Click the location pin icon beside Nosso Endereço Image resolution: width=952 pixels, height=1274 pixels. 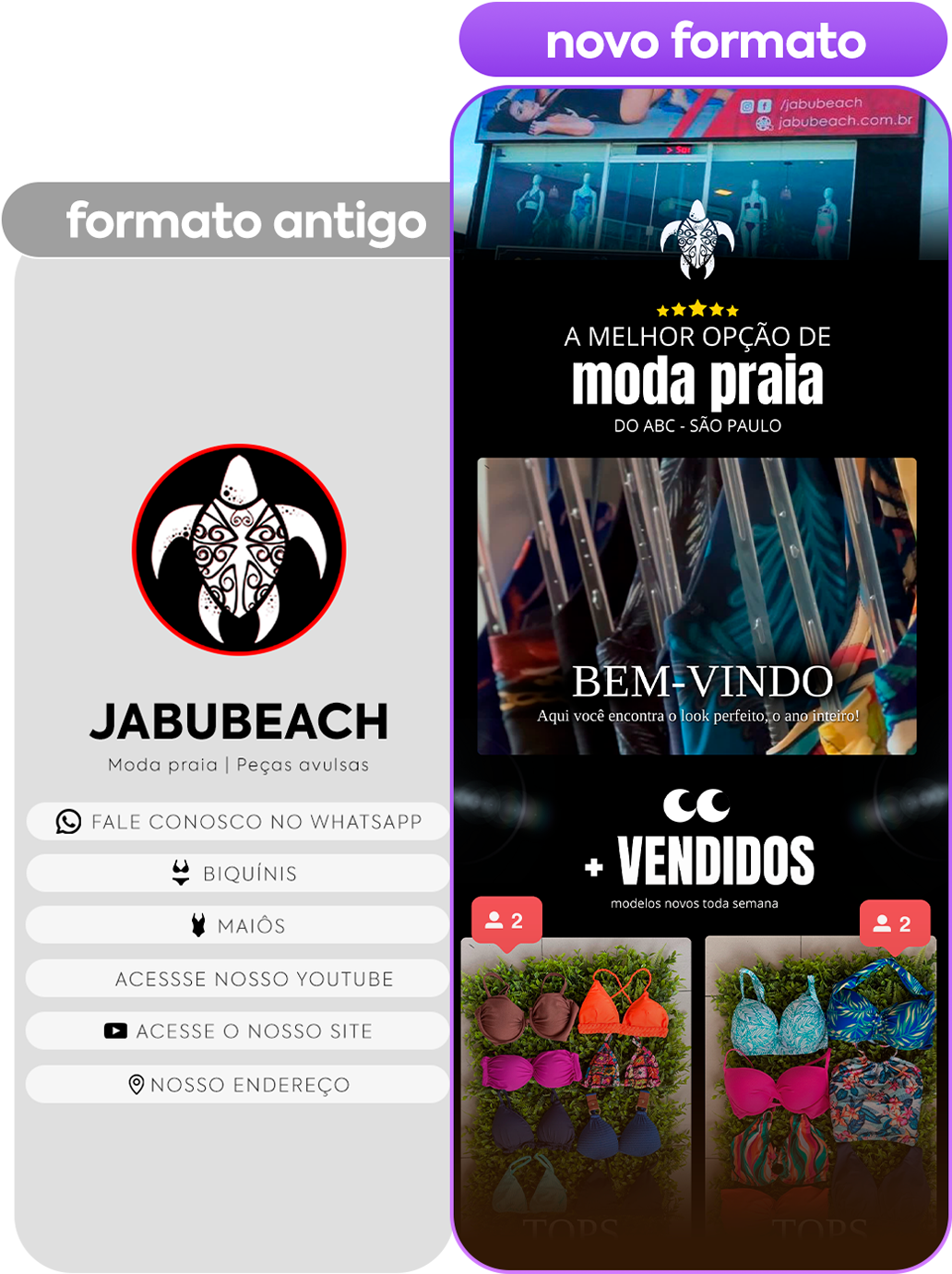tap(138, 1083)
